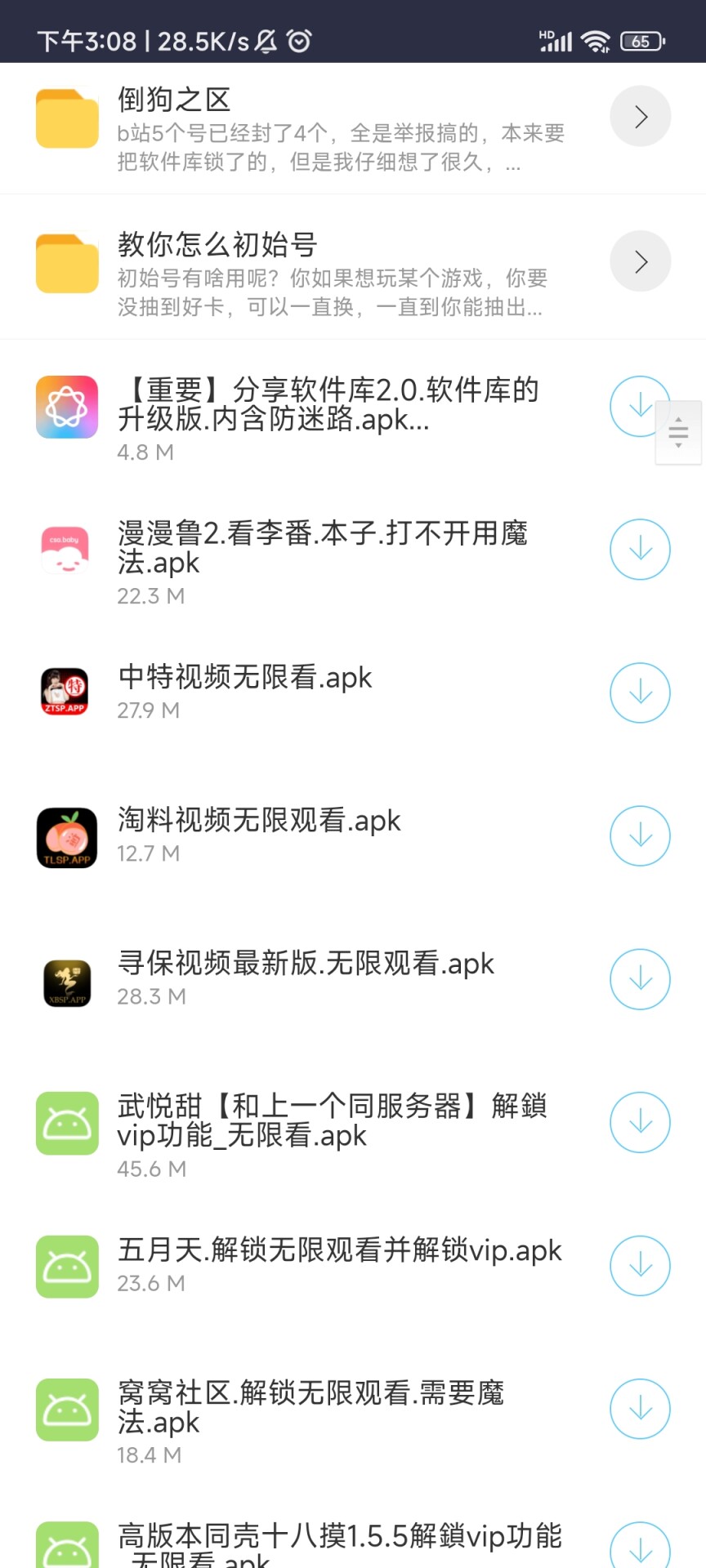
Task: Open 中特视频无限看.apk file entry
Action: point(353,693)
